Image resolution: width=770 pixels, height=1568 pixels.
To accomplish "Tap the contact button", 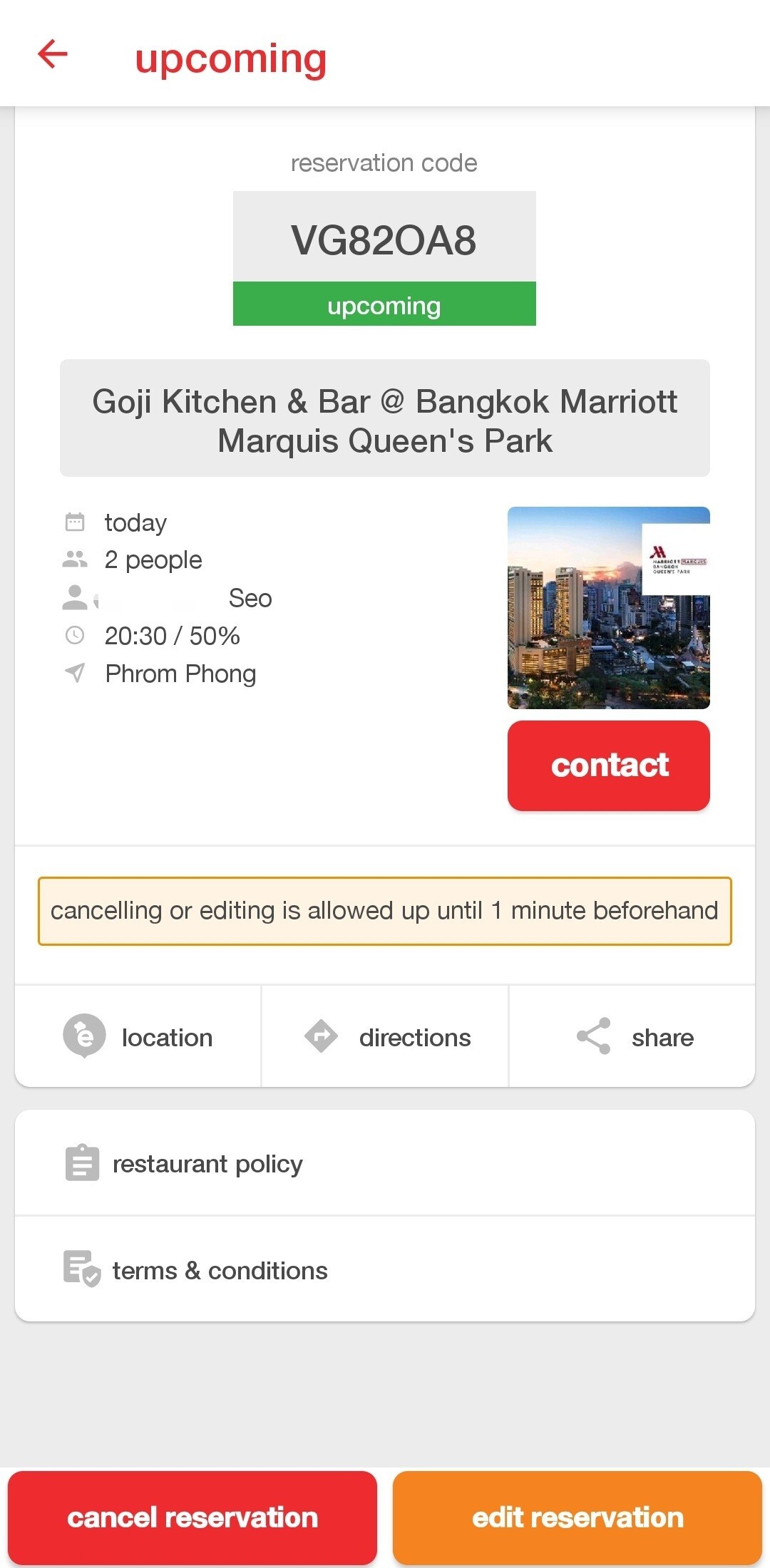I will click(x=609, y=765).
